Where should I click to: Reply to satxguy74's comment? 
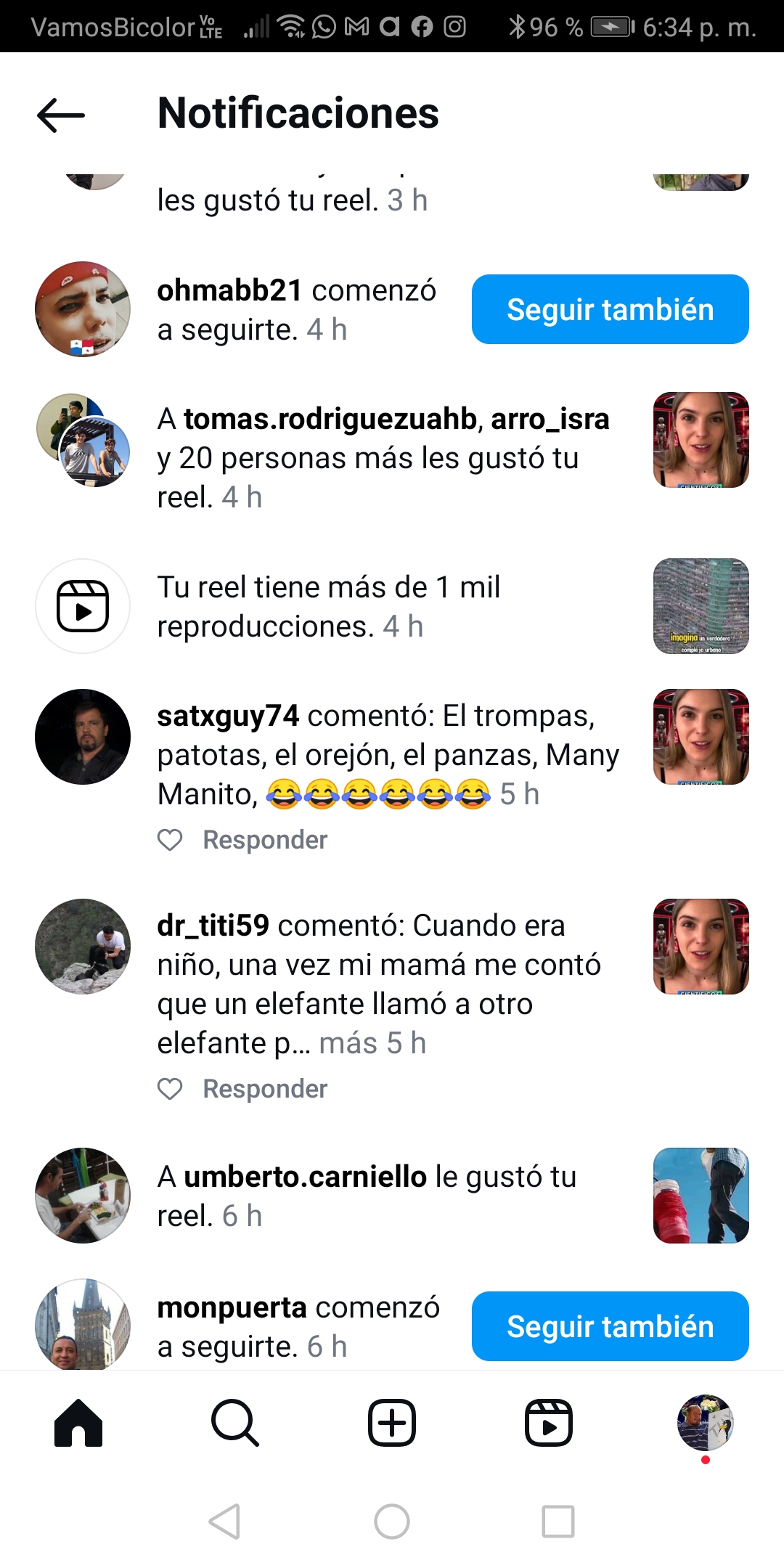point(265,840)
